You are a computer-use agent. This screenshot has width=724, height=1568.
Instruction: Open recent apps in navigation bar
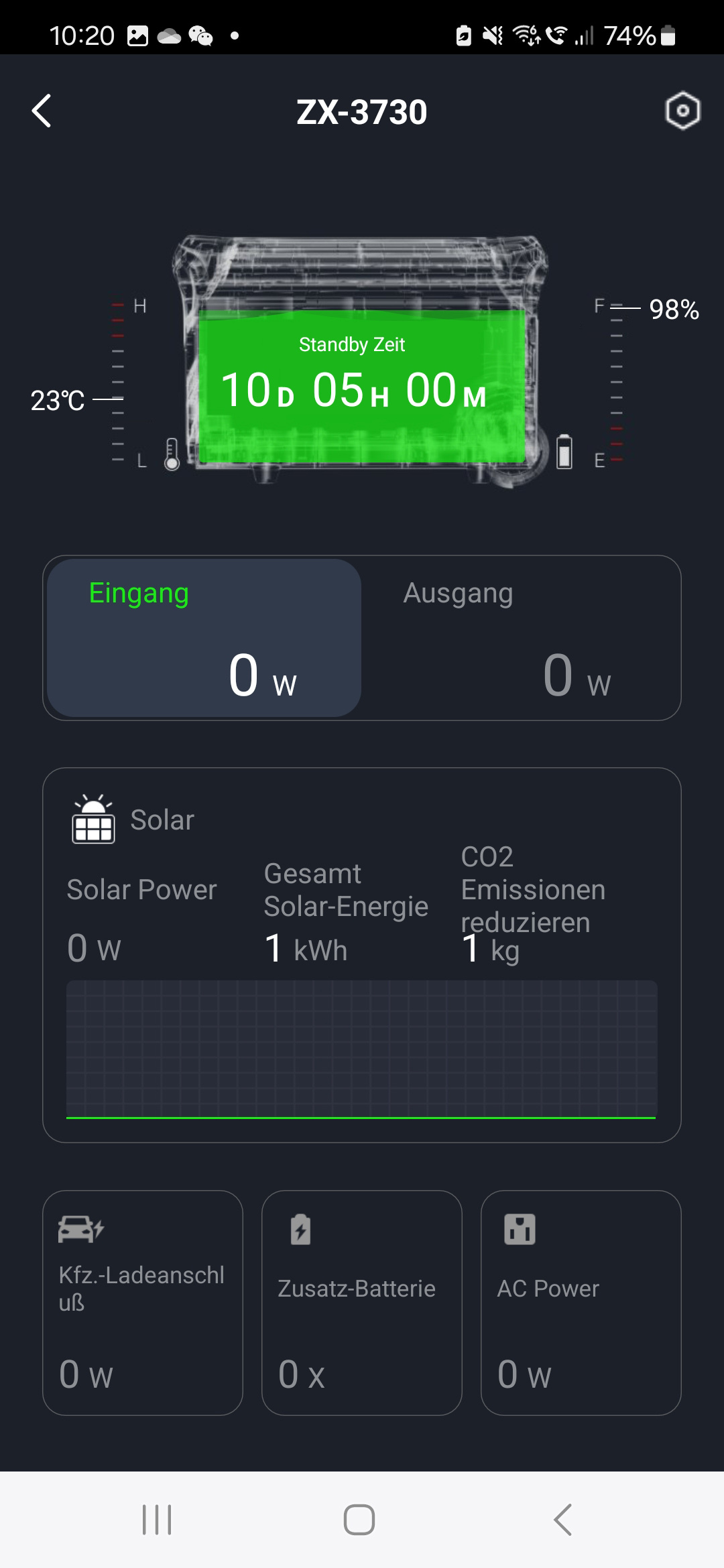157,1519
